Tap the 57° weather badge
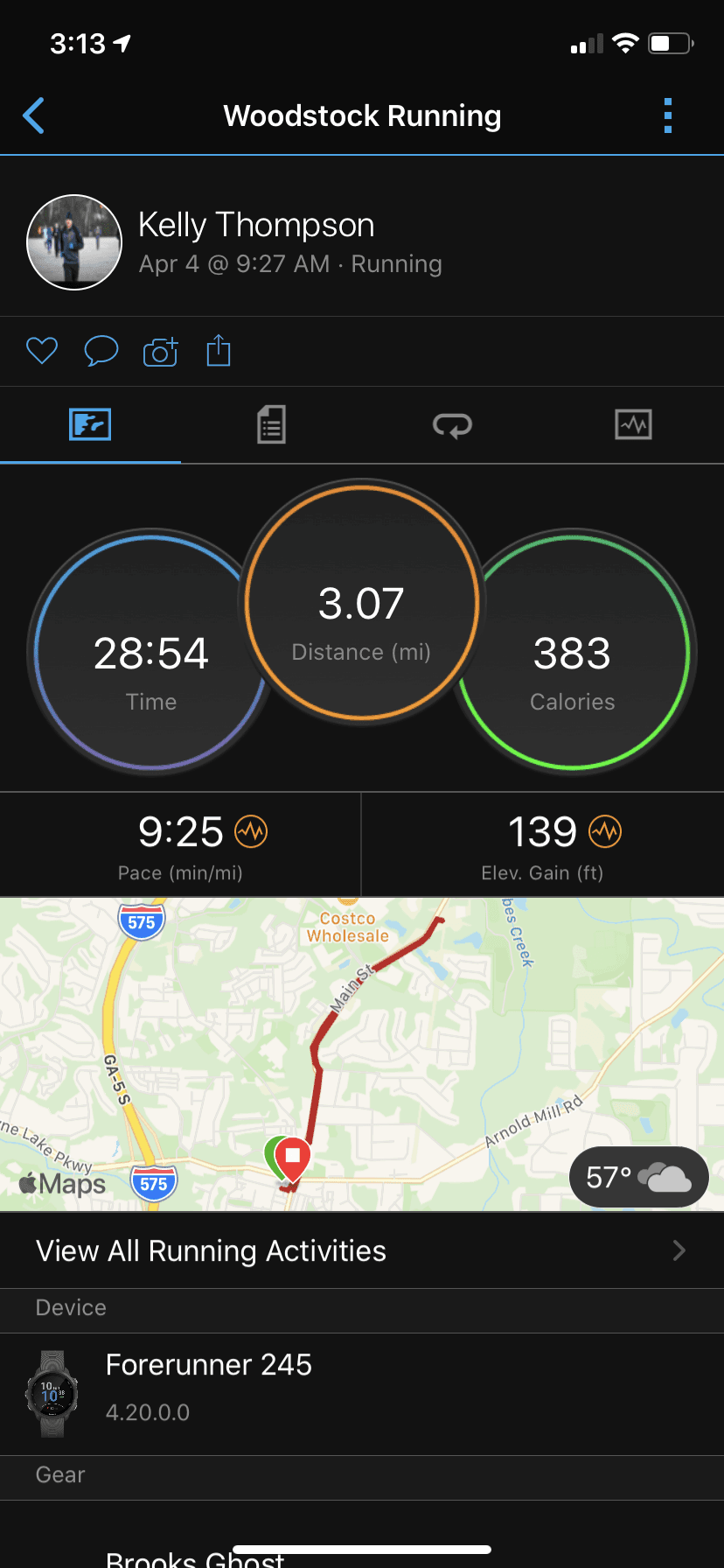The image size is (724, 1568). coord(638,1177)
